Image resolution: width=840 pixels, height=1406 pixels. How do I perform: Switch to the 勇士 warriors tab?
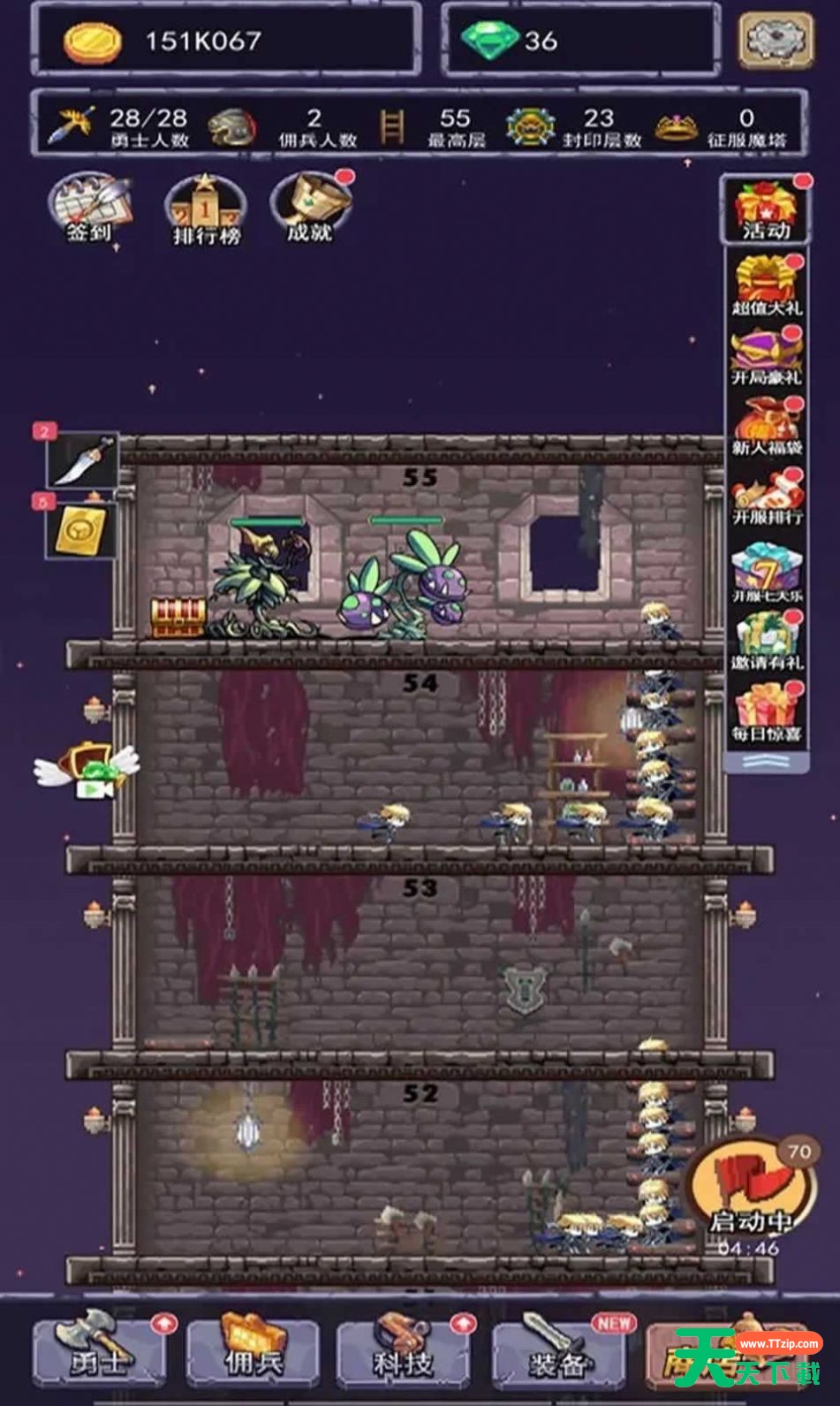[100, 1349]
